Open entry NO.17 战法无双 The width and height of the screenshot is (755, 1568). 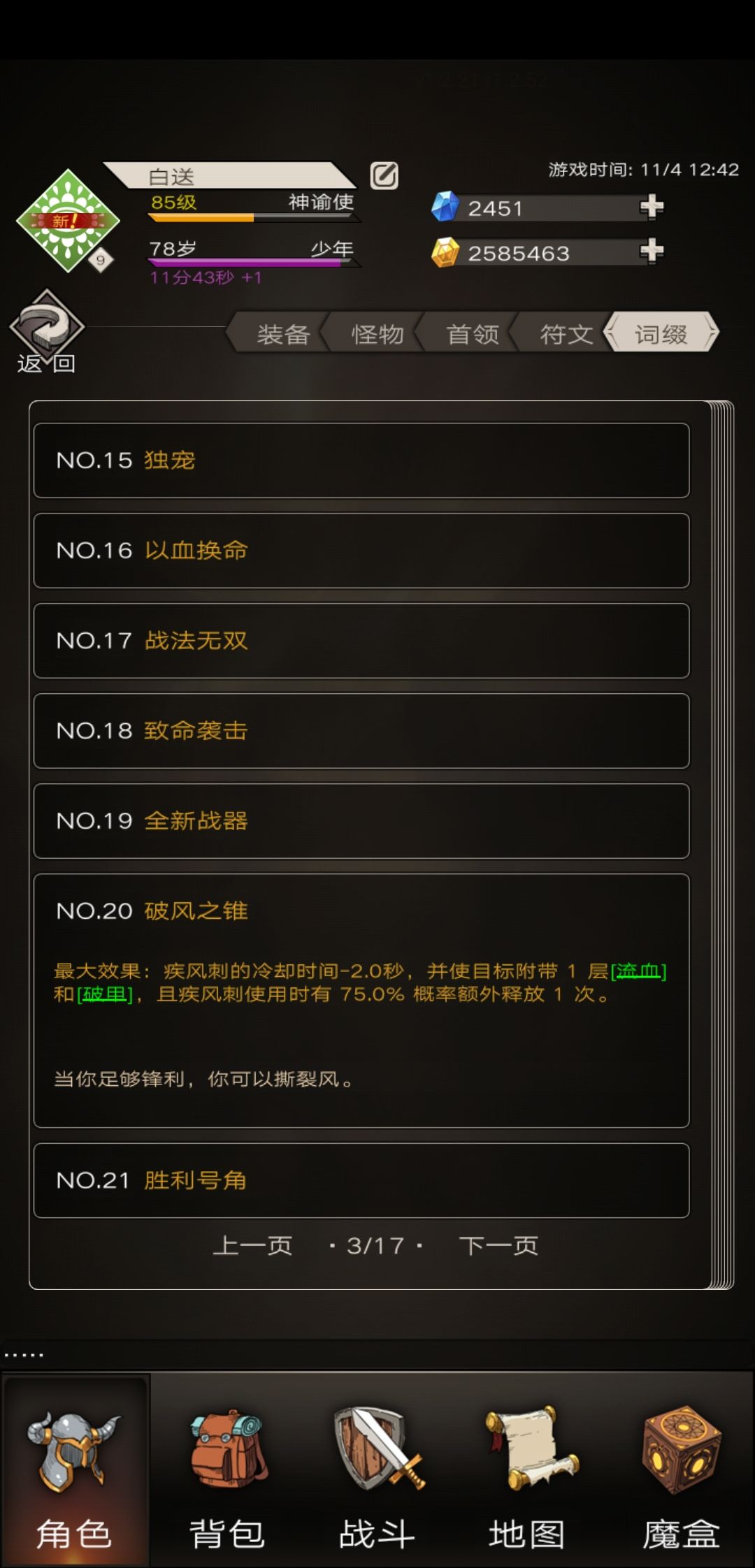click(x=361, y=641)
